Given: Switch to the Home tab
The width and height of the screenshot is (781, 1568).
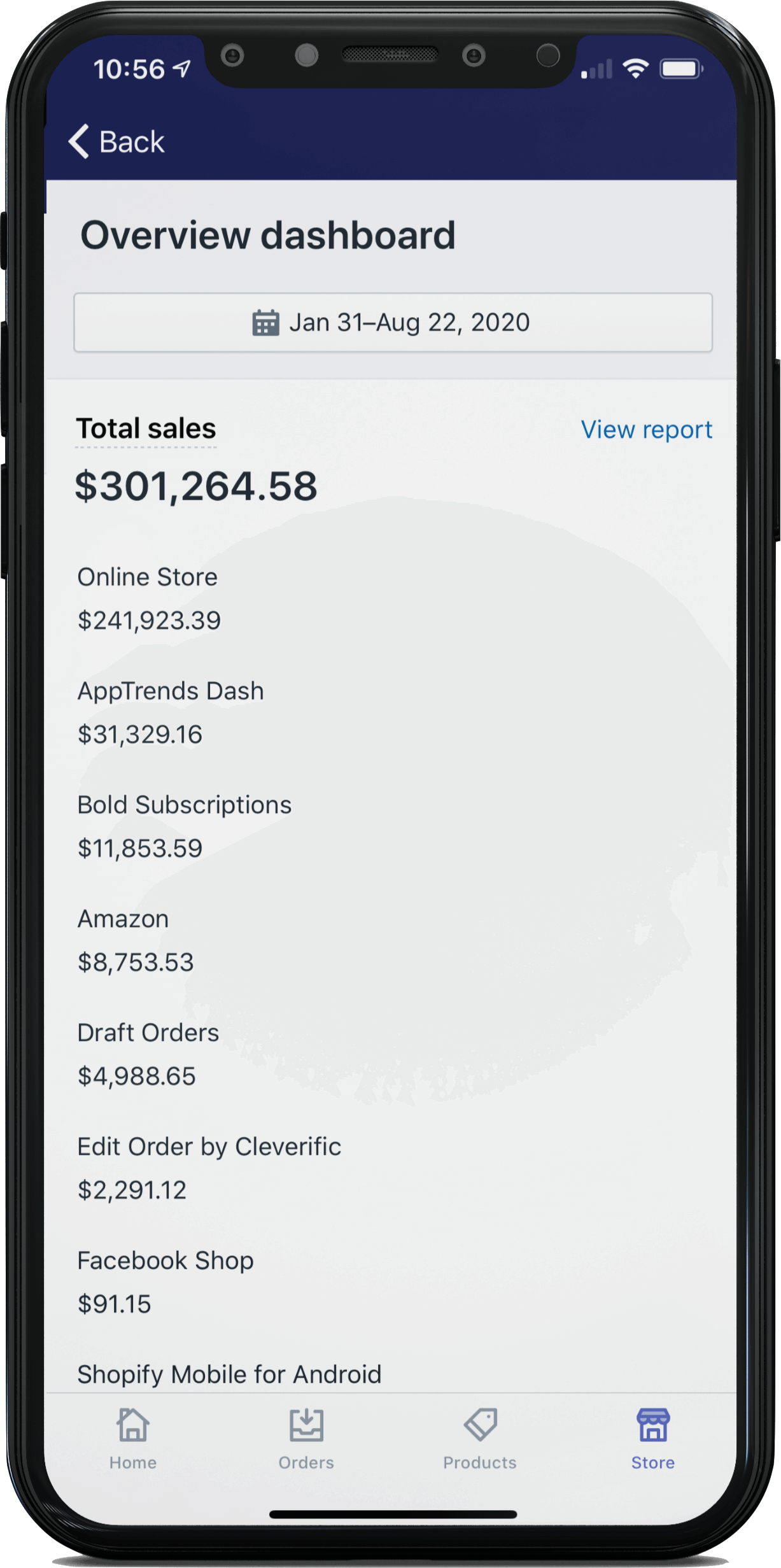Looking at the screenshot, I should (132, 1438).
